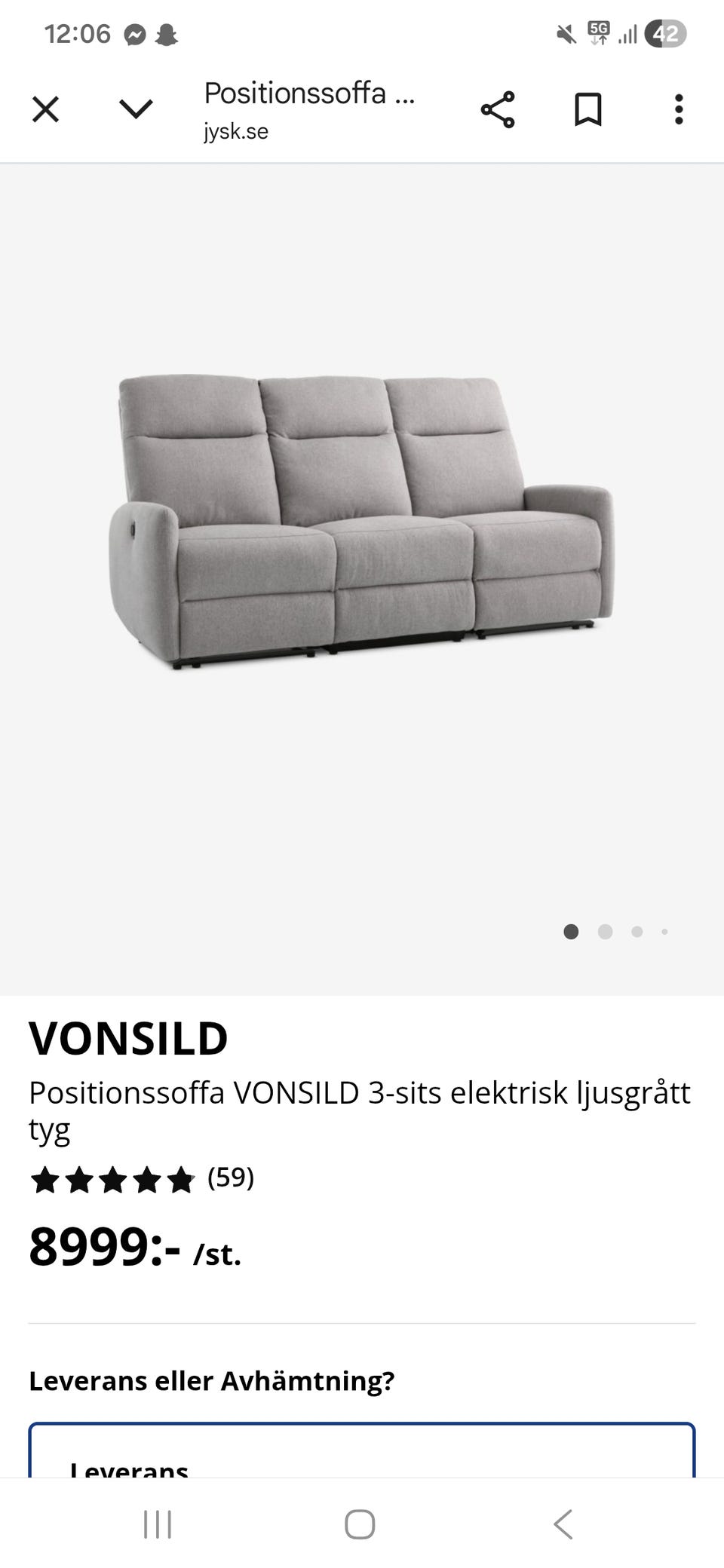Tap the third slideshow indicator dot
The height and width of the screenshot is (1568, 724).
[637, 932]
